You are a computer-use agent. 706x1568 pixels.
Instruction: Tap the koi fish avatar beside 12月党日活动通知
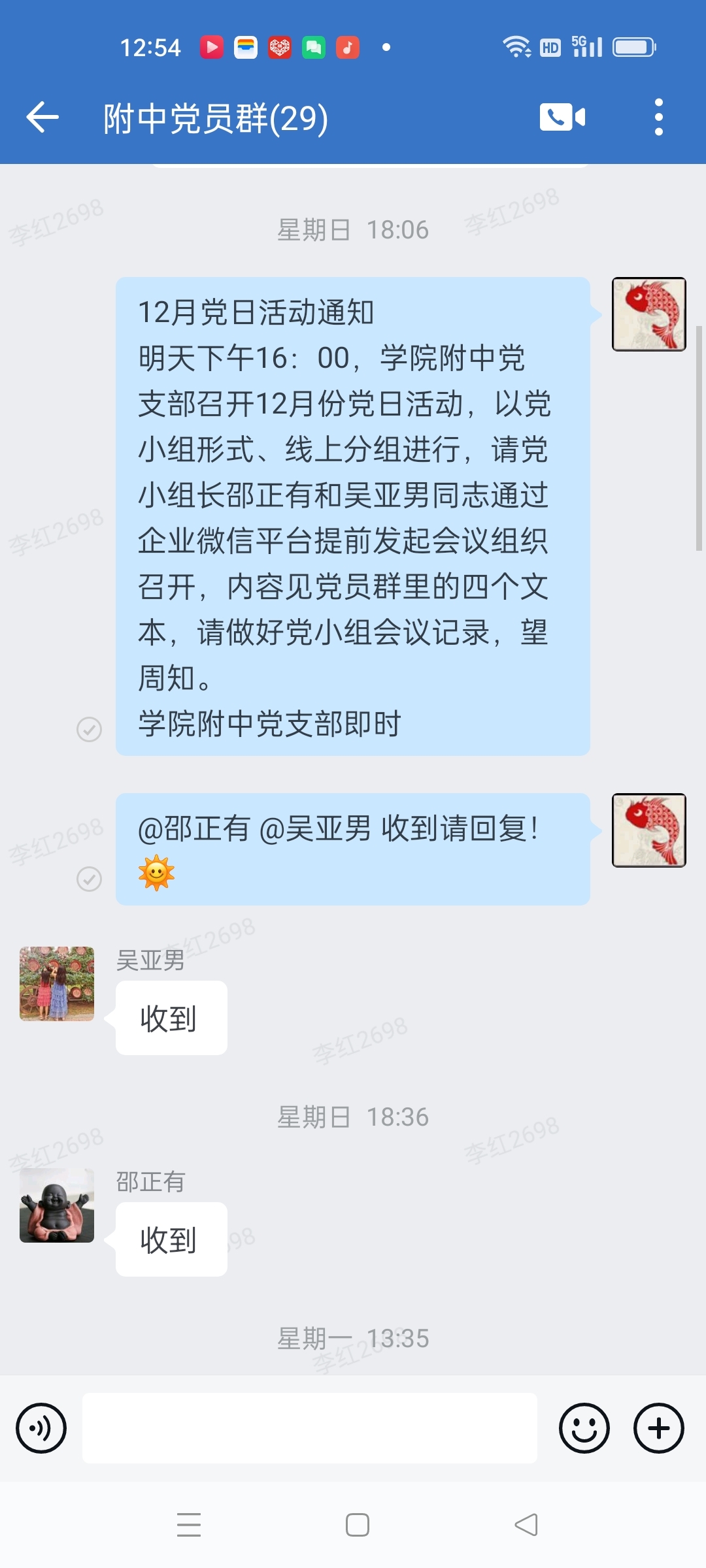649,314
